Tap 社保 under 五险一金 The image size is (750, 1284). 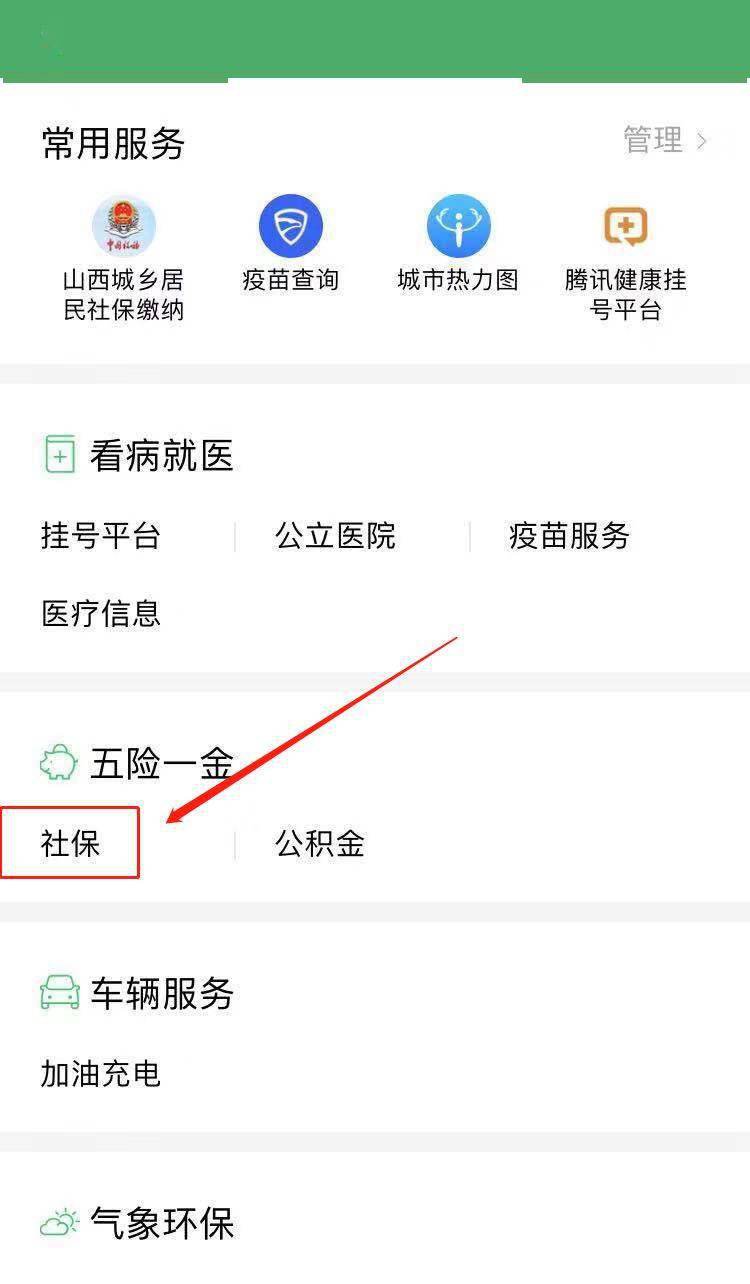click(70, 843)
